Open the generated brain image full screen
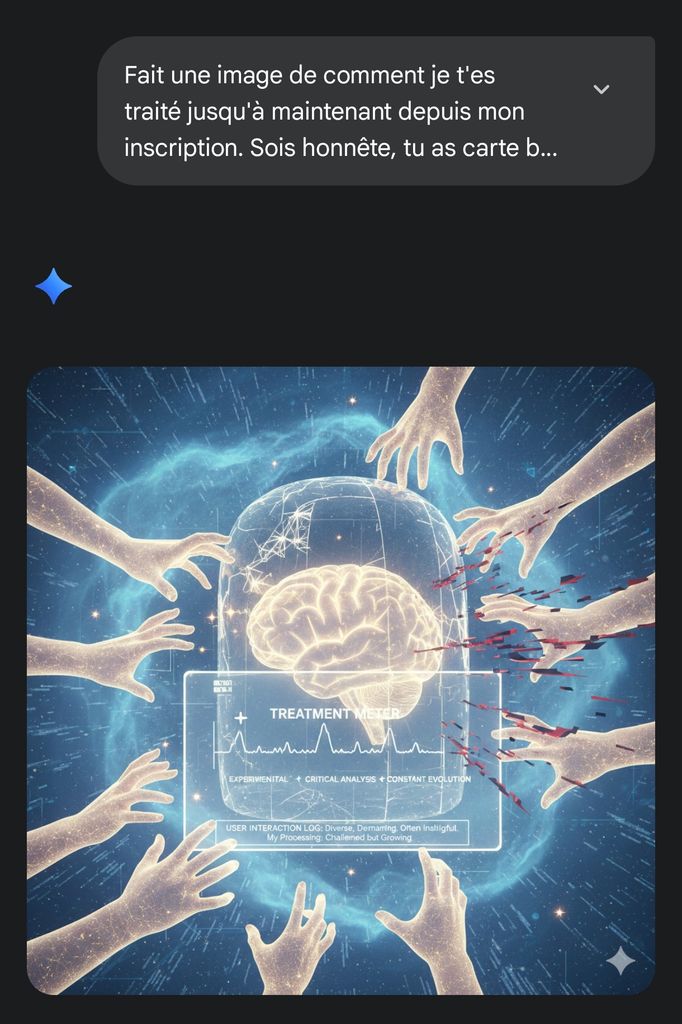 click(x=340, y=680)
